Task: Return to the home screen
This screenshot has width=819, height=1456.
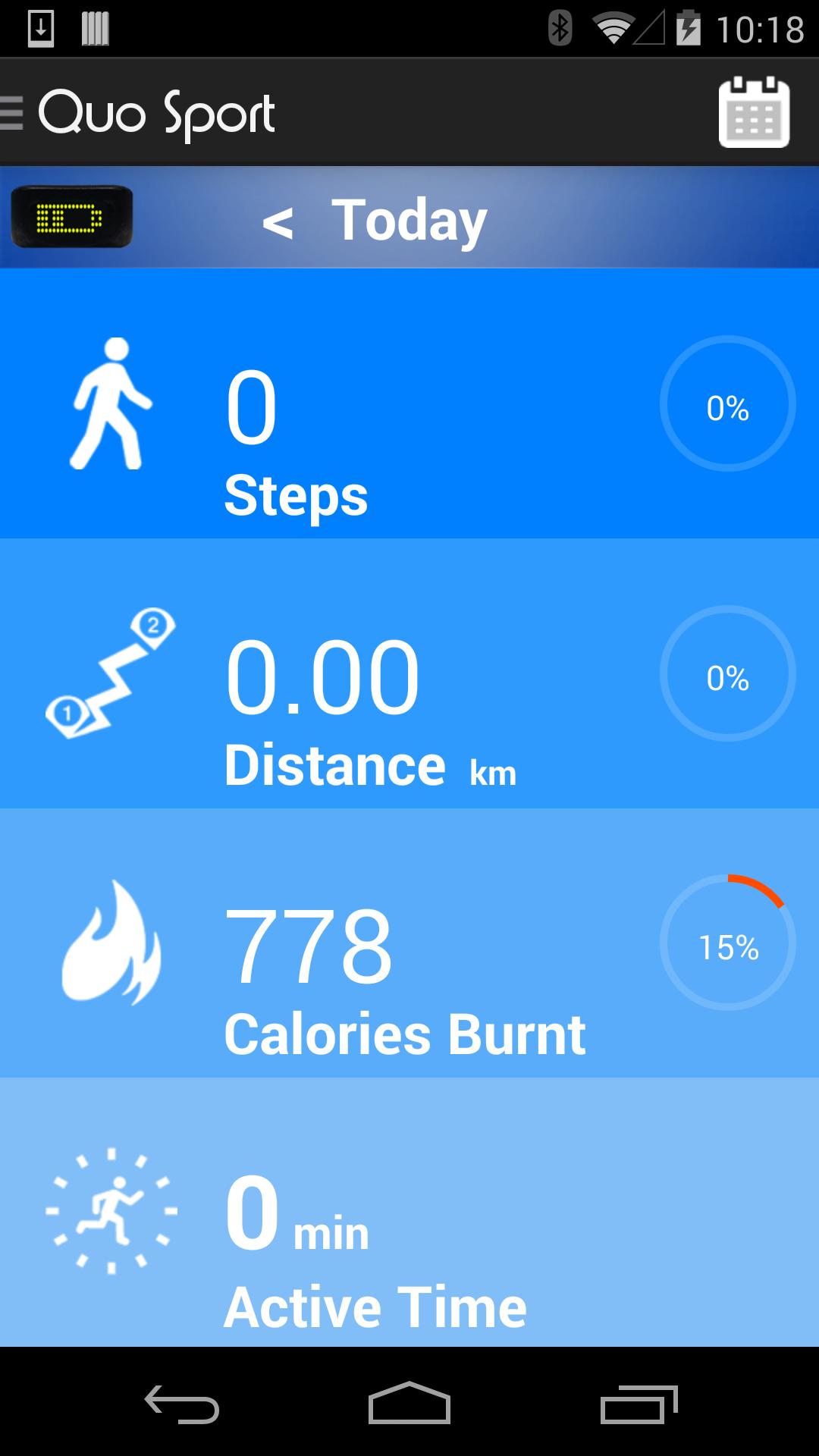Action: [x=409, y=1403]
